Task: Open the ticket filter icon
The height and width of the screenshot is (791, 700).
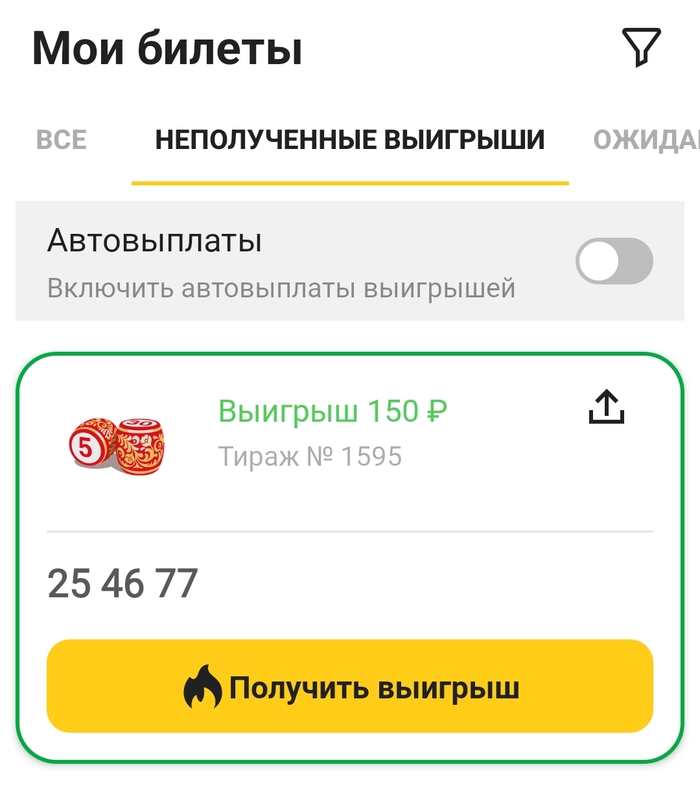Action: tap(641, 47)
